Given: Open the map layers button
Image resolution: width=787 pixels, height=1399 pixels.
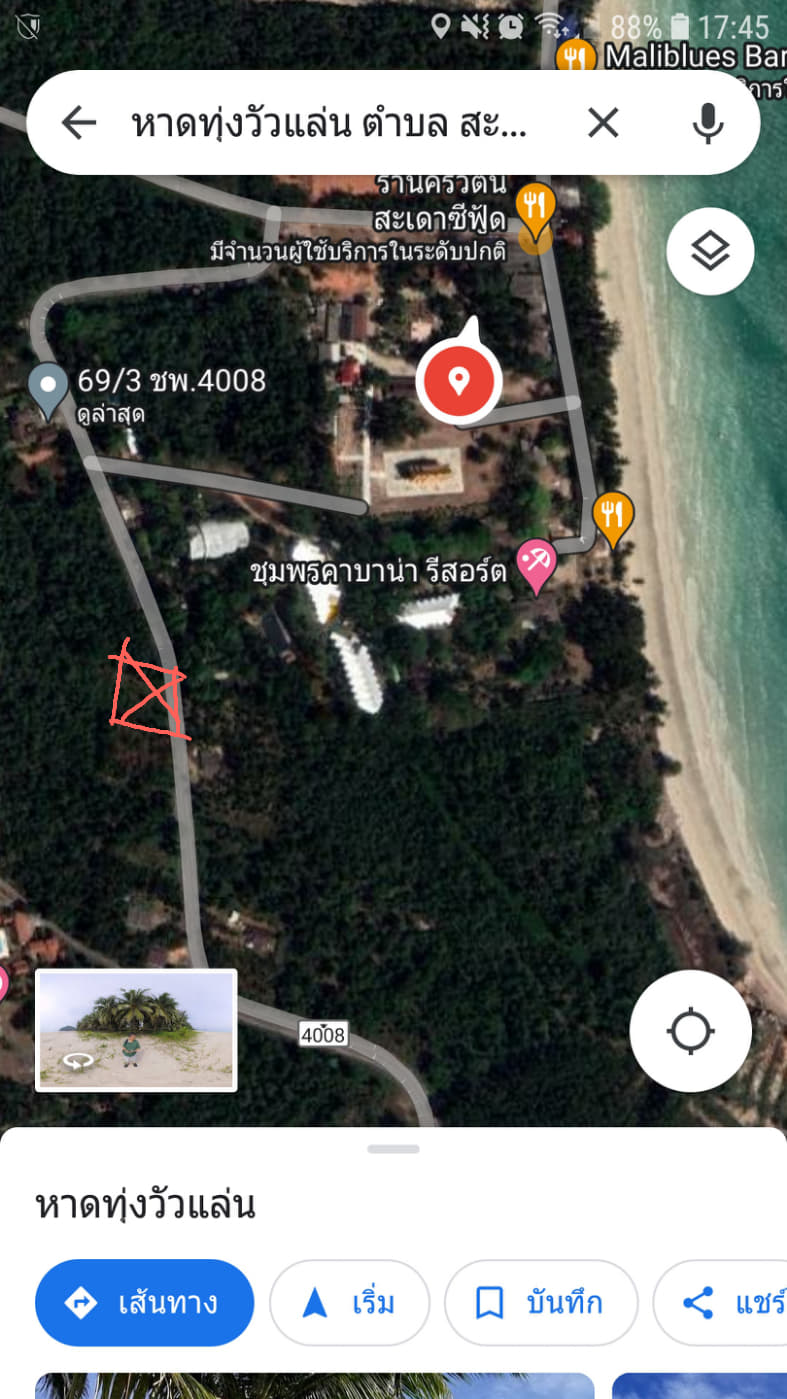Looking at the screenshot, I should pyautogui.click(x=710, y=251).
